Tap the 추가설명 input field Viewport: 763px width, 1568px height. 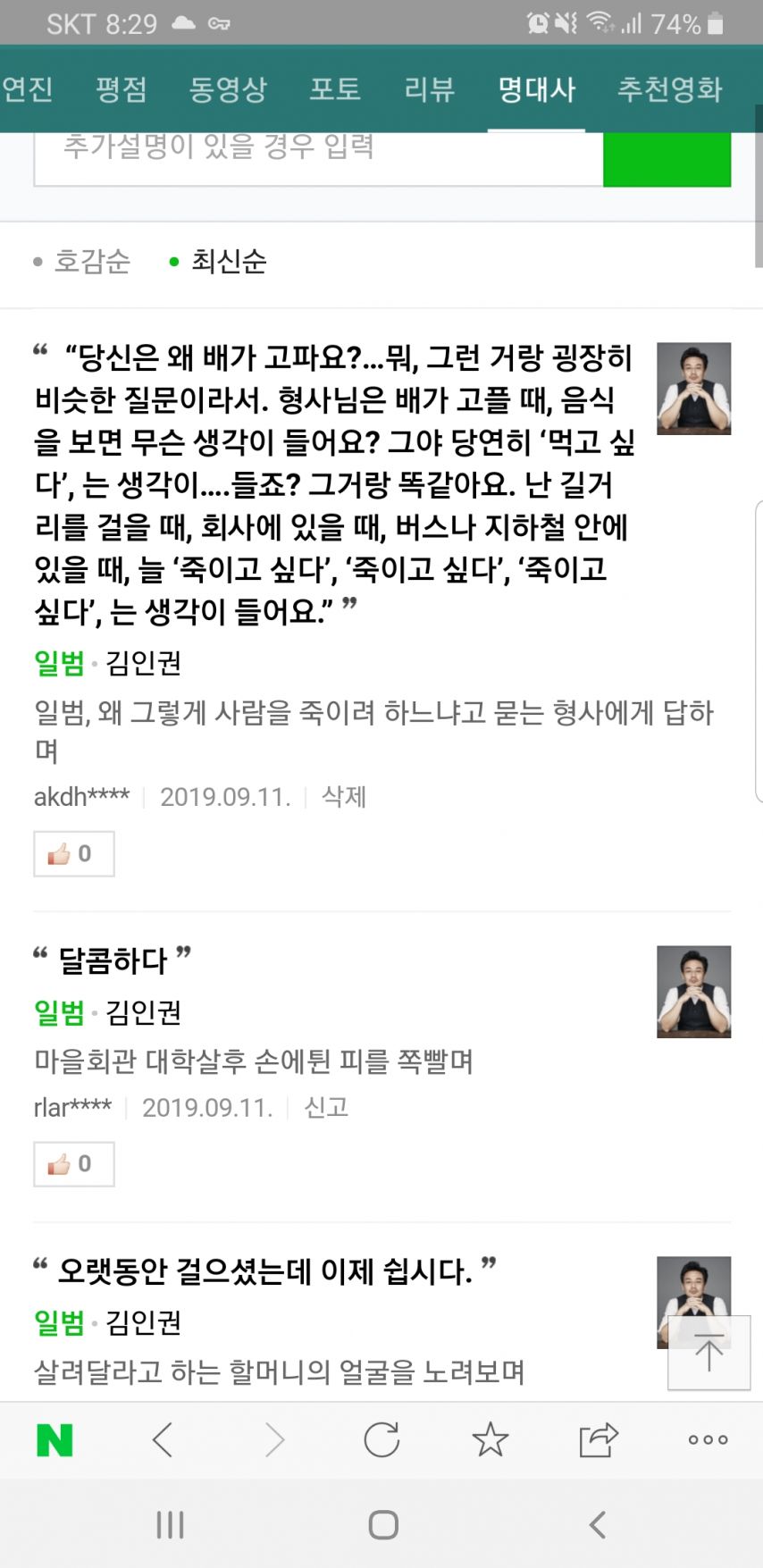point(317,156)
